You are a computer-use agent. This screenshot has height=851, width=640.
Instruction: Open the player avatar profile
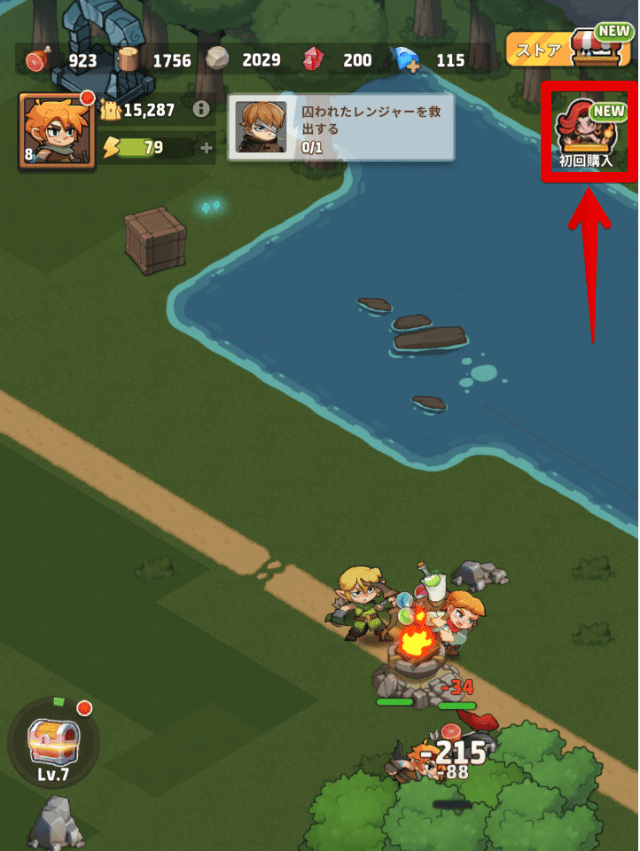point(57,130)
